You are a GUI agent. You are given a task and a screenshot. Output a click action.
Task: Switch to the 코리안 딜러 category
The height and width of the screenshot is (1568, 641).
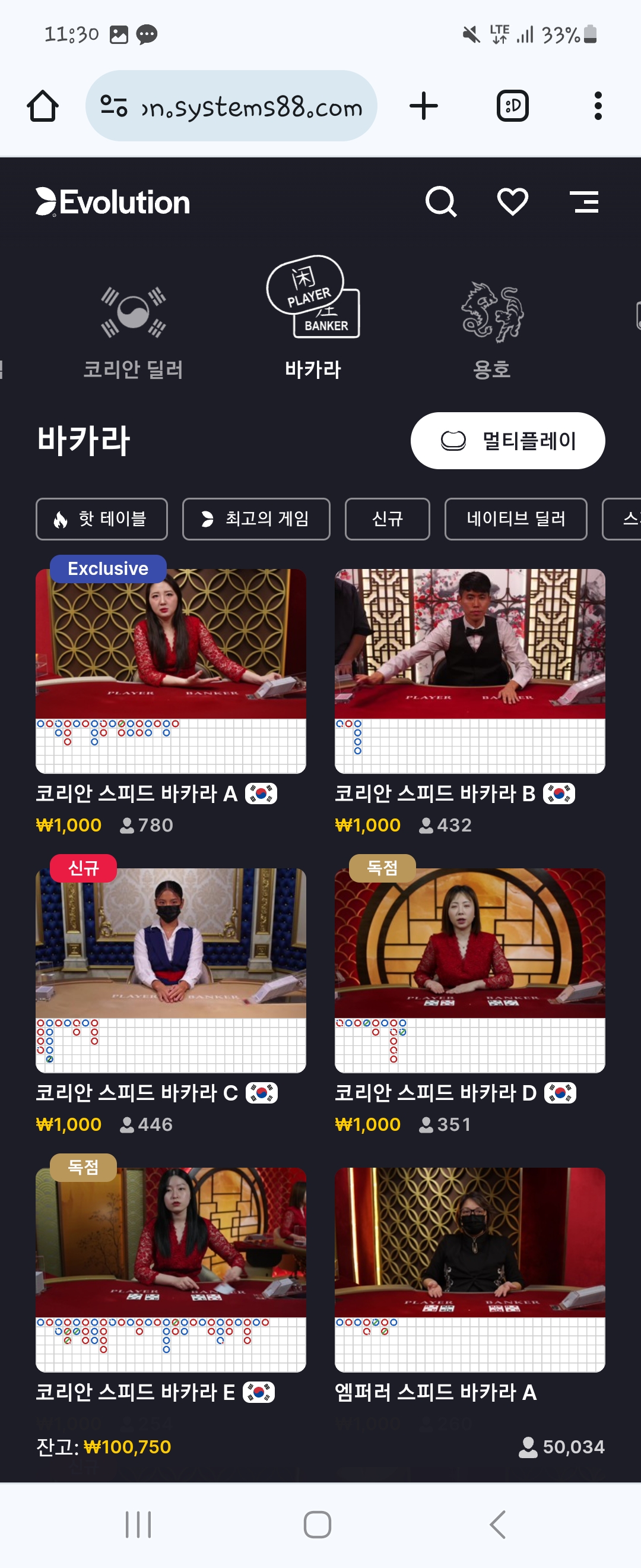tap(133, 332)
